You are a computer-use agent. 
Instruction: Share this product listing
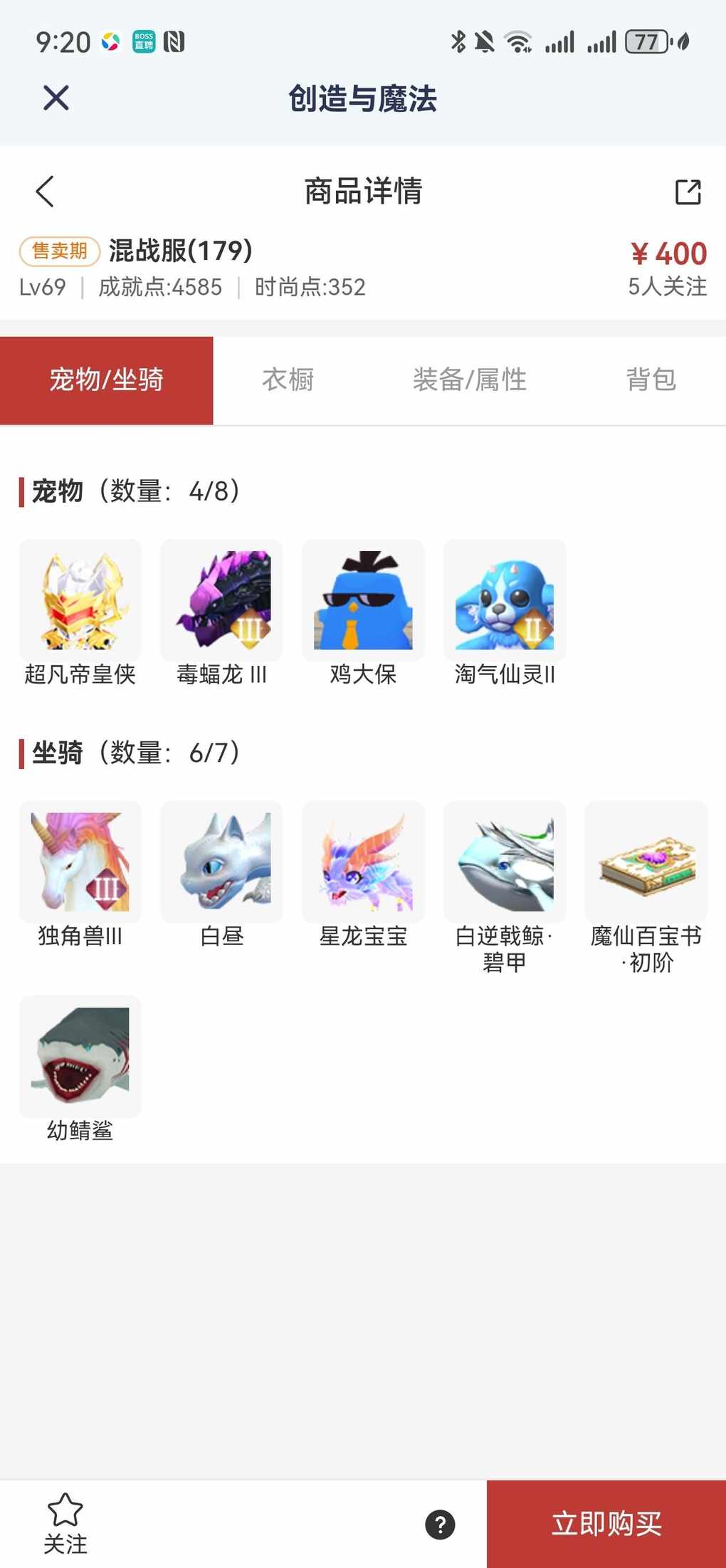(688, 192)
